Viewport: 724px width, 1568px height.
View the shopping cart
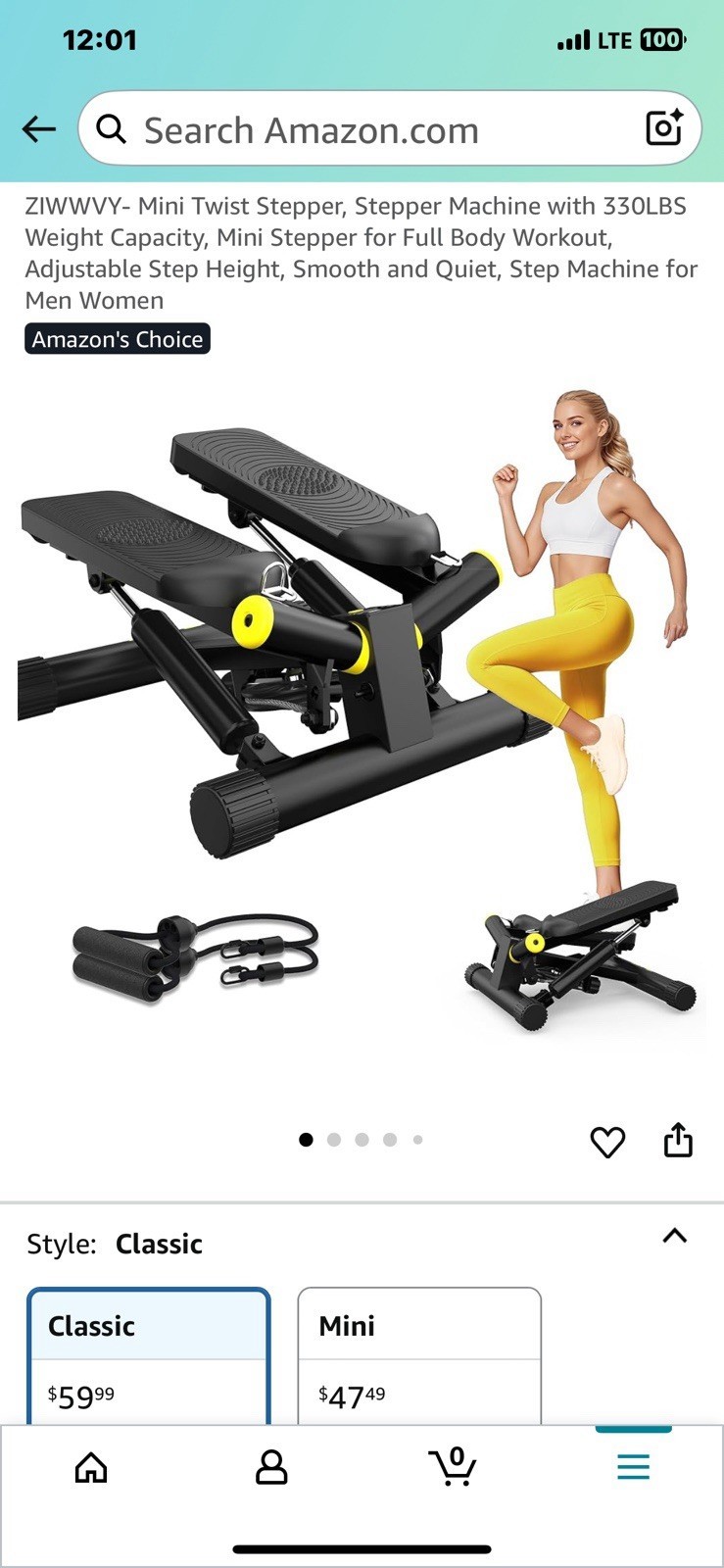tap(453, 1467)
